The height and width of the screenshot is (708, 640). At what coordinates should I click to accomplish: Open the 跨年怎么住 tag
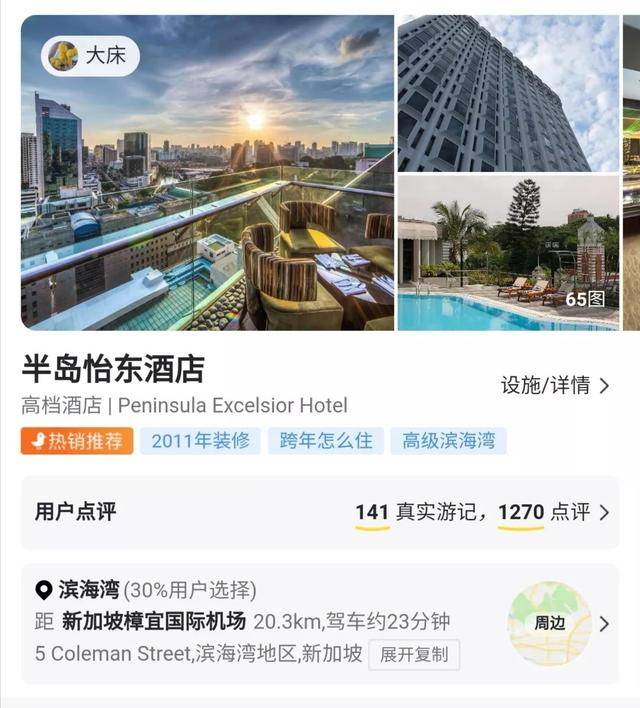[325, 441]
